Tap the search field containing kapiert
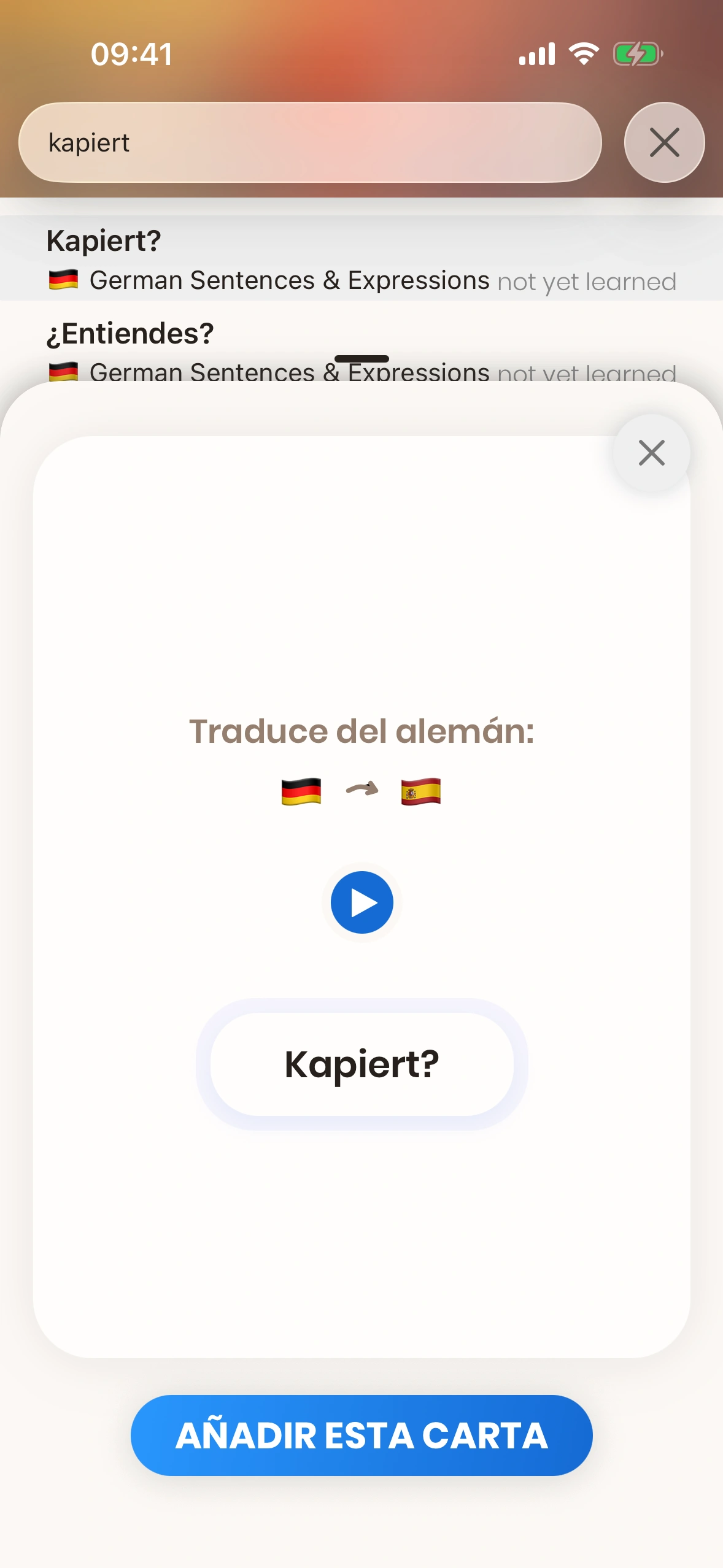This screenshot has width=723, height=1568. tap(310, 142)
